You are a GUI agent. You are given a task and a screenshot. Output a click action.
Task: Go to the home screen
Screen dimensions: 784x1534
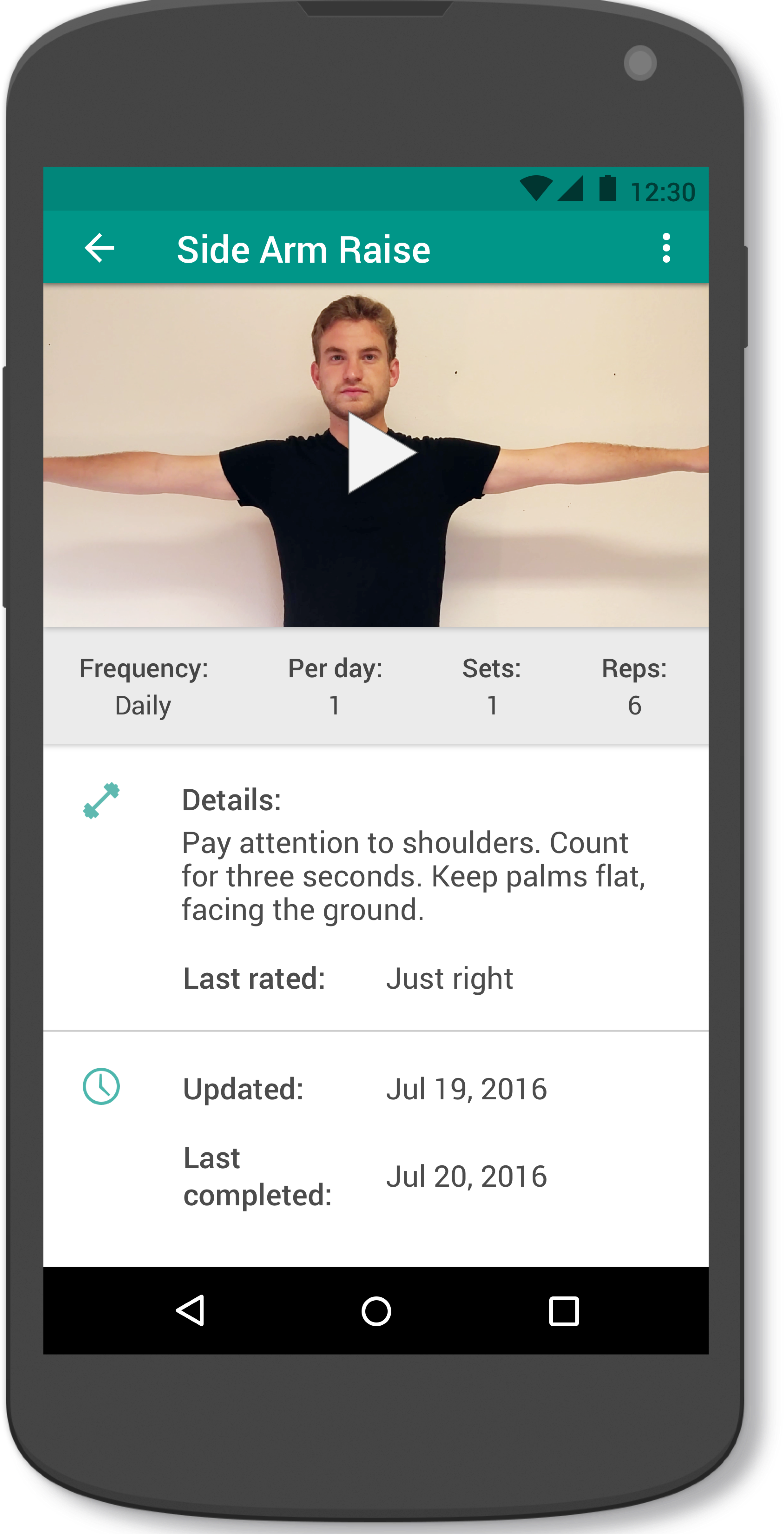(376, 1311)
